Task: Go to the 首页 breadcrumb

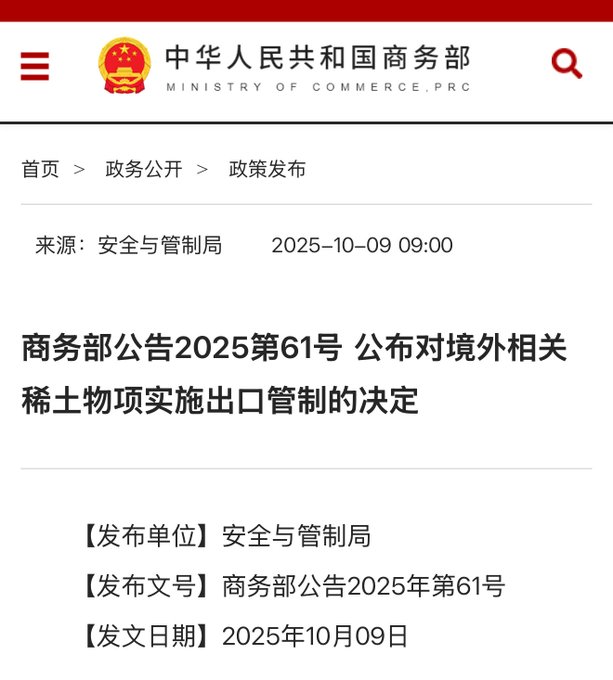Action: 41,169
